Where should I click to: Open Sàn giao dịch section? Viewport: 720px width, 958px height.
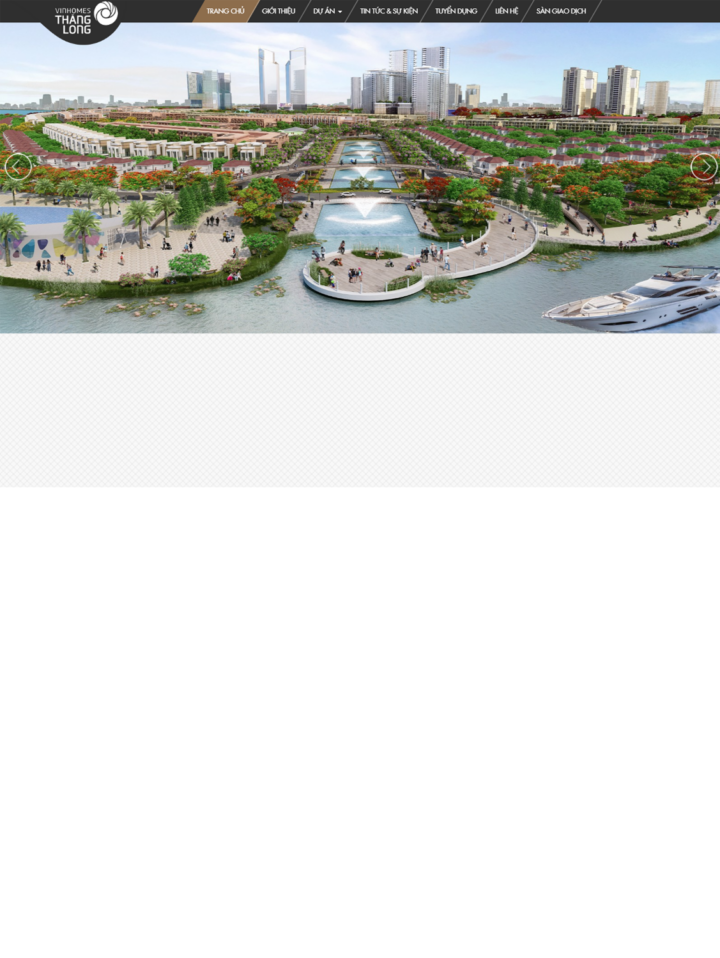tap(561, 11)
